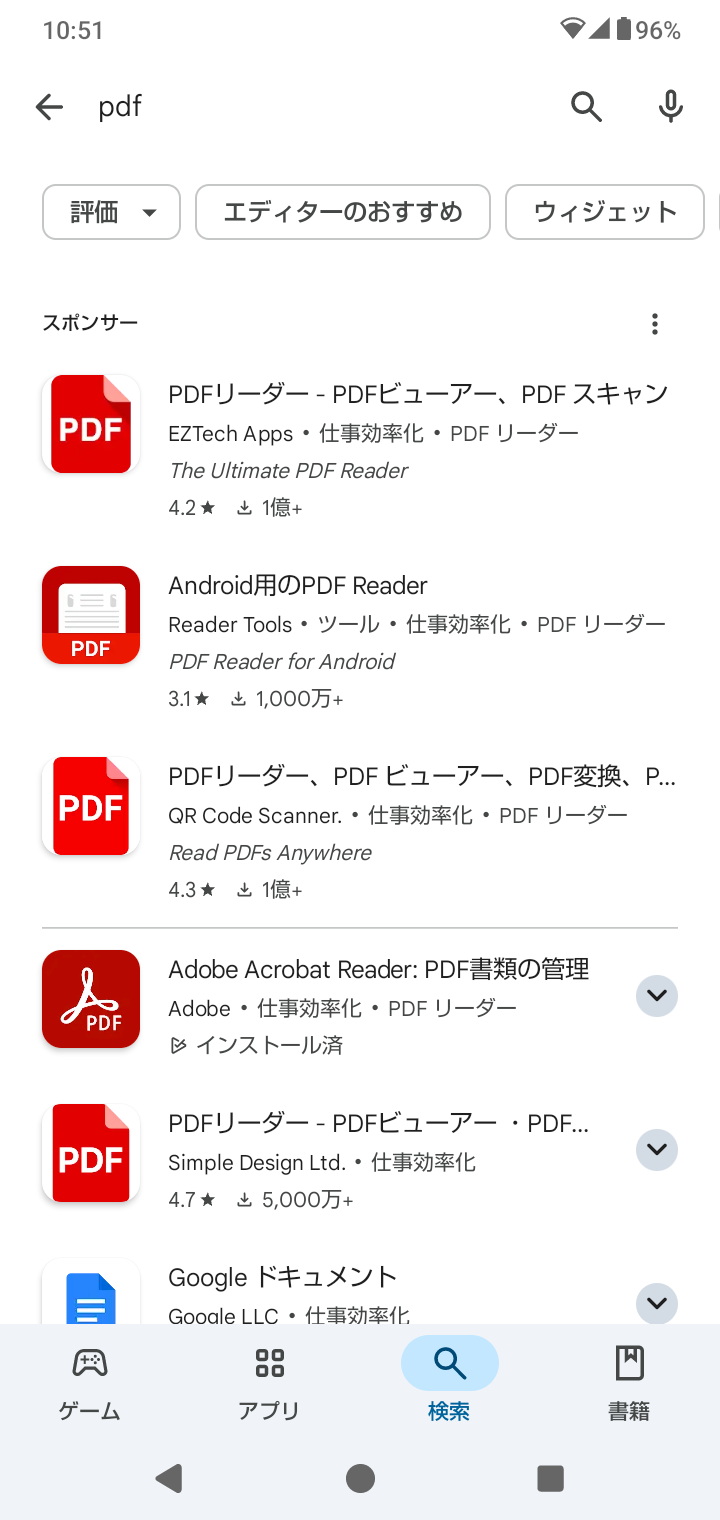Open the 評価 rating filter dropdown

tap(111, 212)
